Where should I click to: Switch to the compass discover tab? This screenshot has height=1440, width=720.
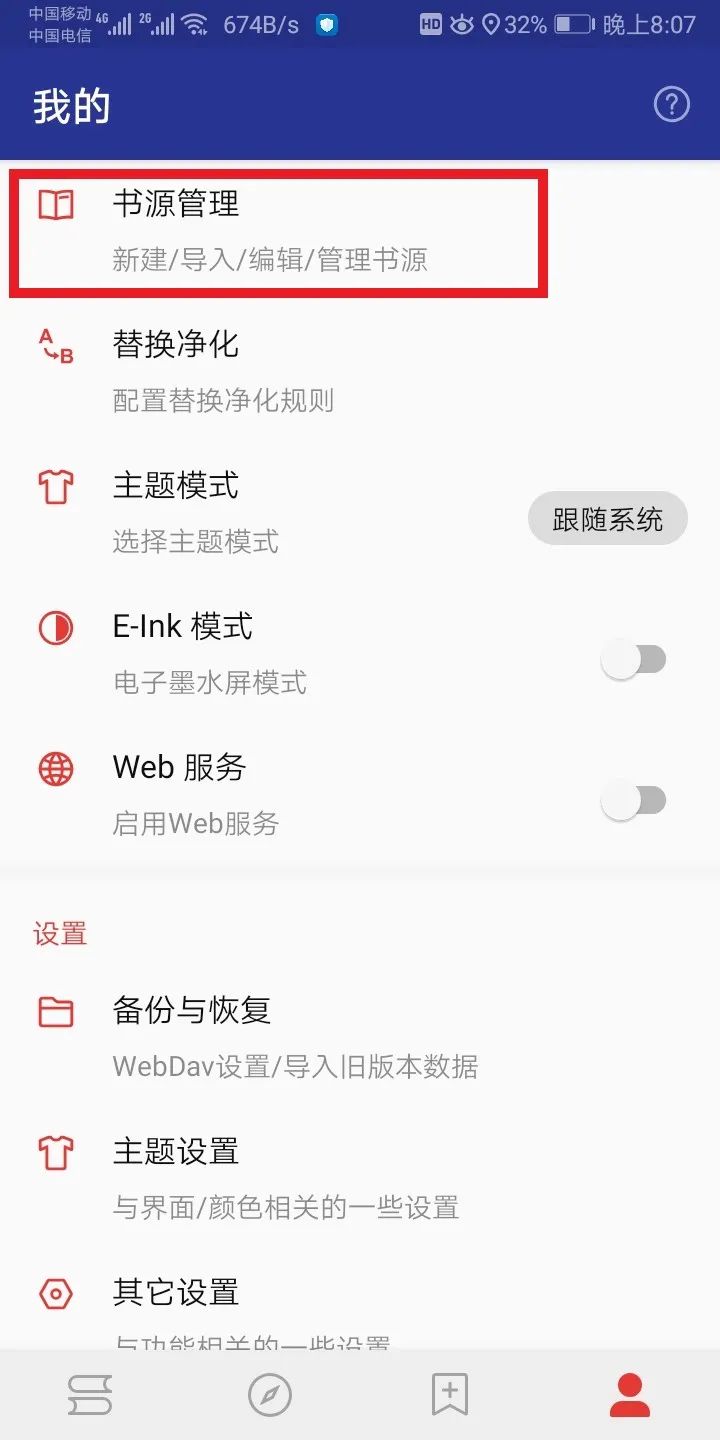[270, 1395]
